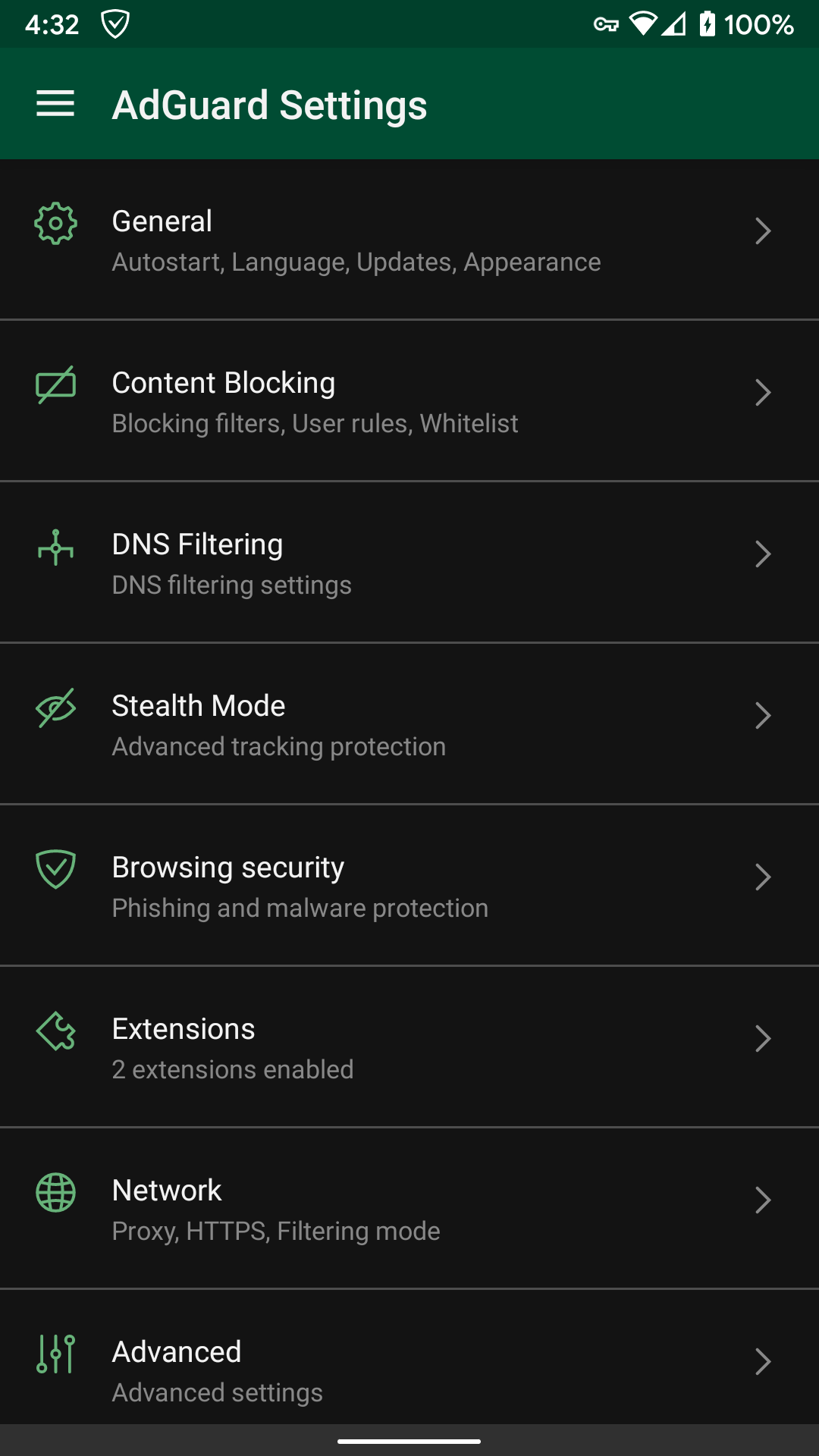
Task: Select Stealth Mode
Action: pyautogui.click(x=409, y=724)
